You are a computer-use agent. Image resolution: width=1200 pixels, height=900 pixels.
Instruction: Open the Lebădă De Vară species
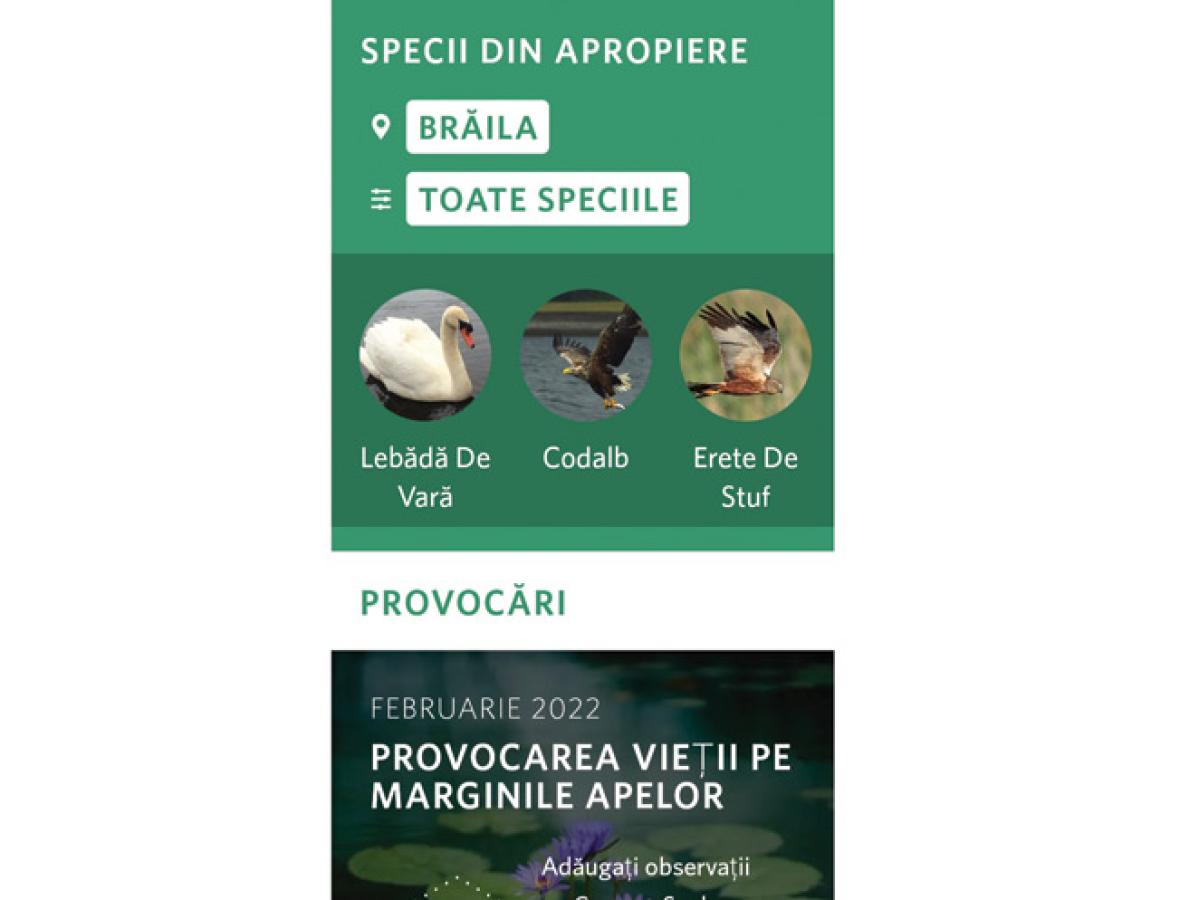[x=425, y=355]
